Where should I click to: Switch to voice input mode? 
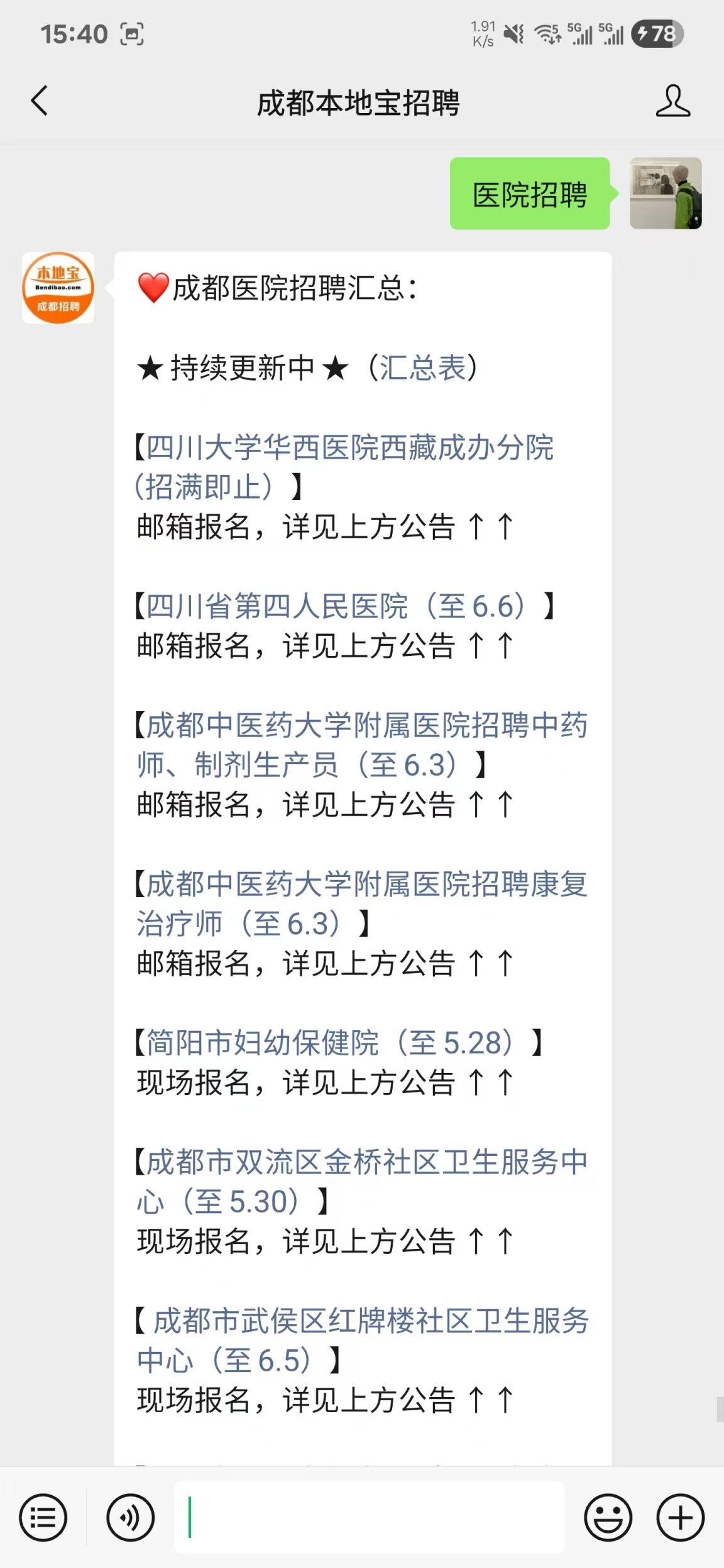click(130, 1518)
